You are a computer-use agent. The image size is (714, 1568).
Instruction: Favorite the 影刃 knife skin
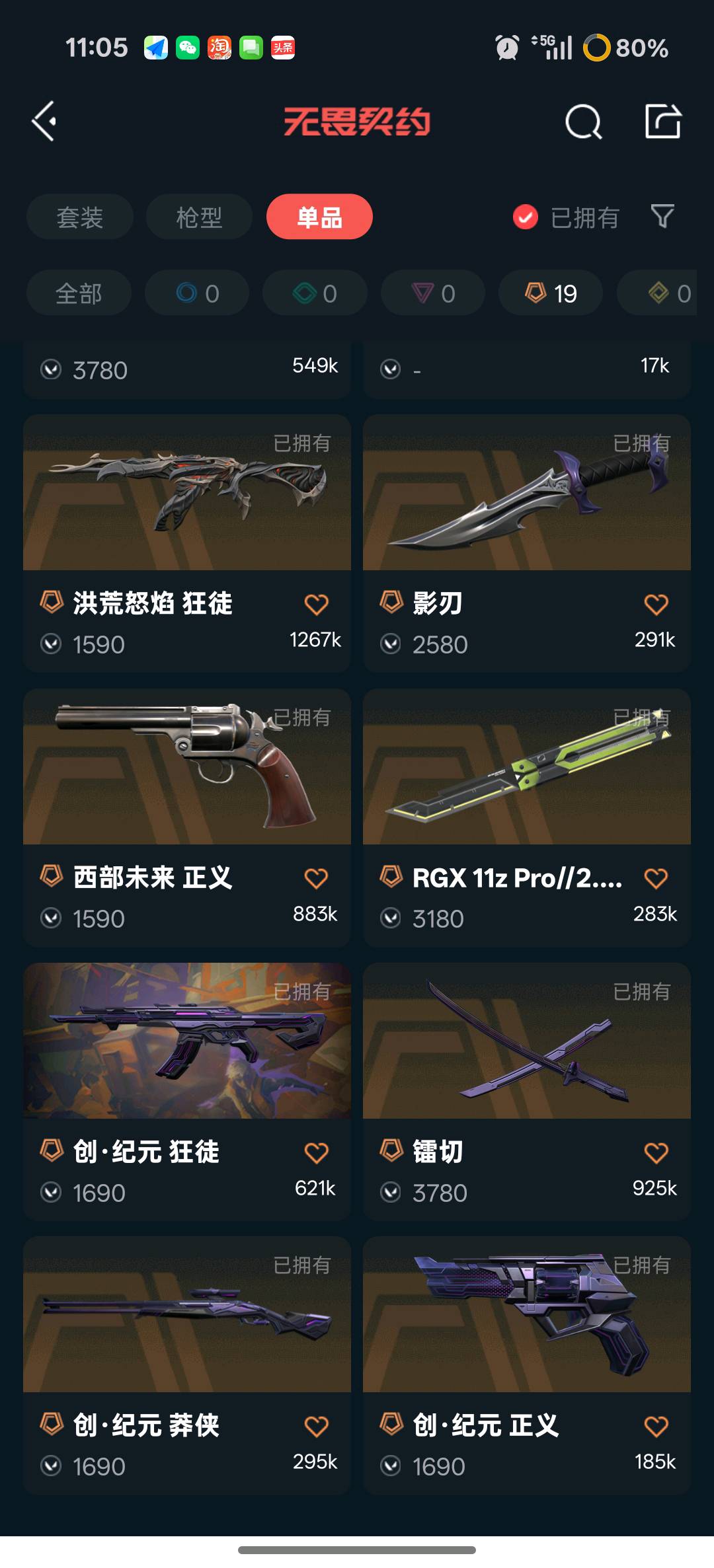pos(656,604)
